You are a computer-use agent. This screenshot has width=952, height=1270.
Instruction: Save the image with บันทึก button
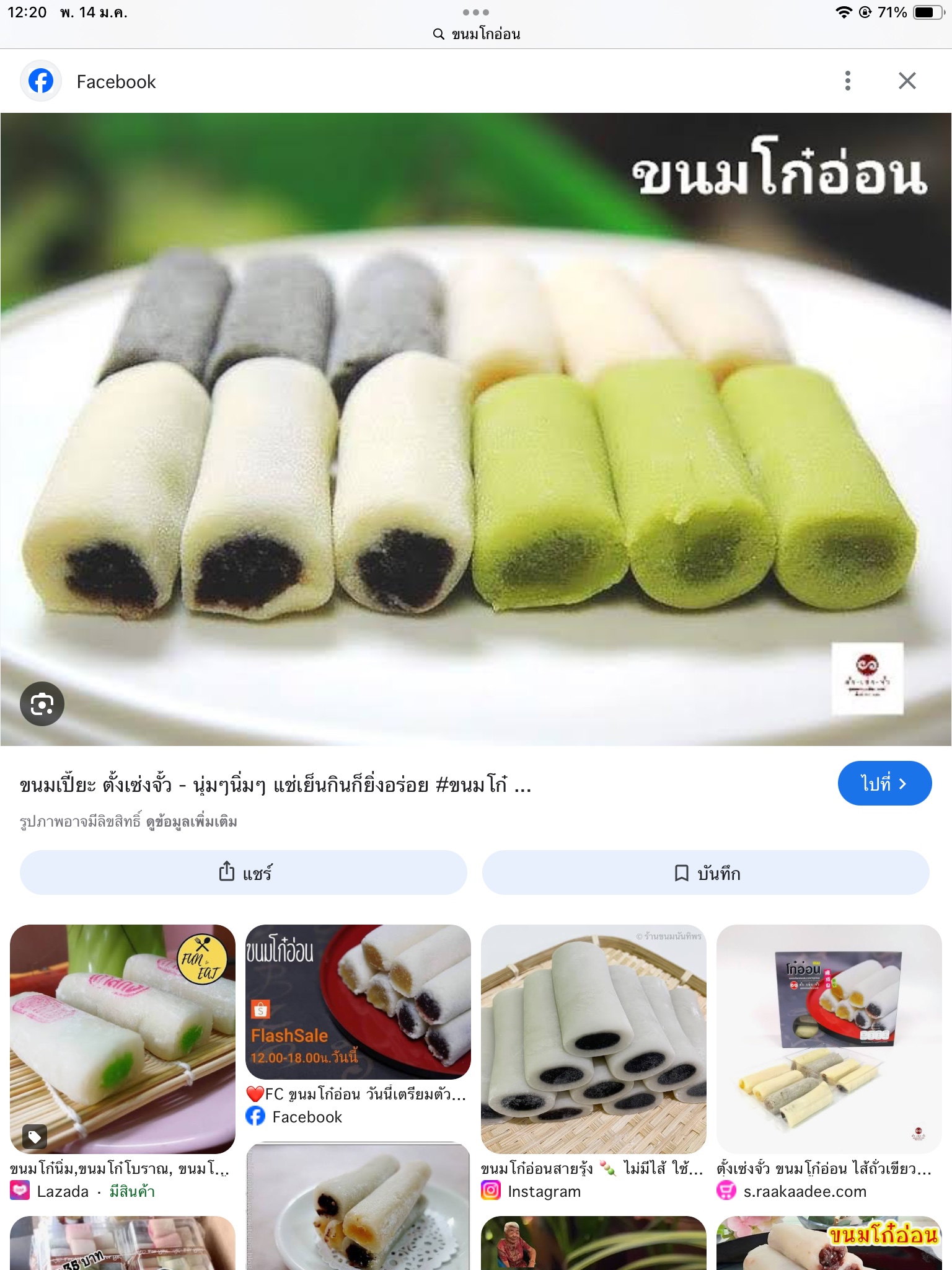pos(705,873)
